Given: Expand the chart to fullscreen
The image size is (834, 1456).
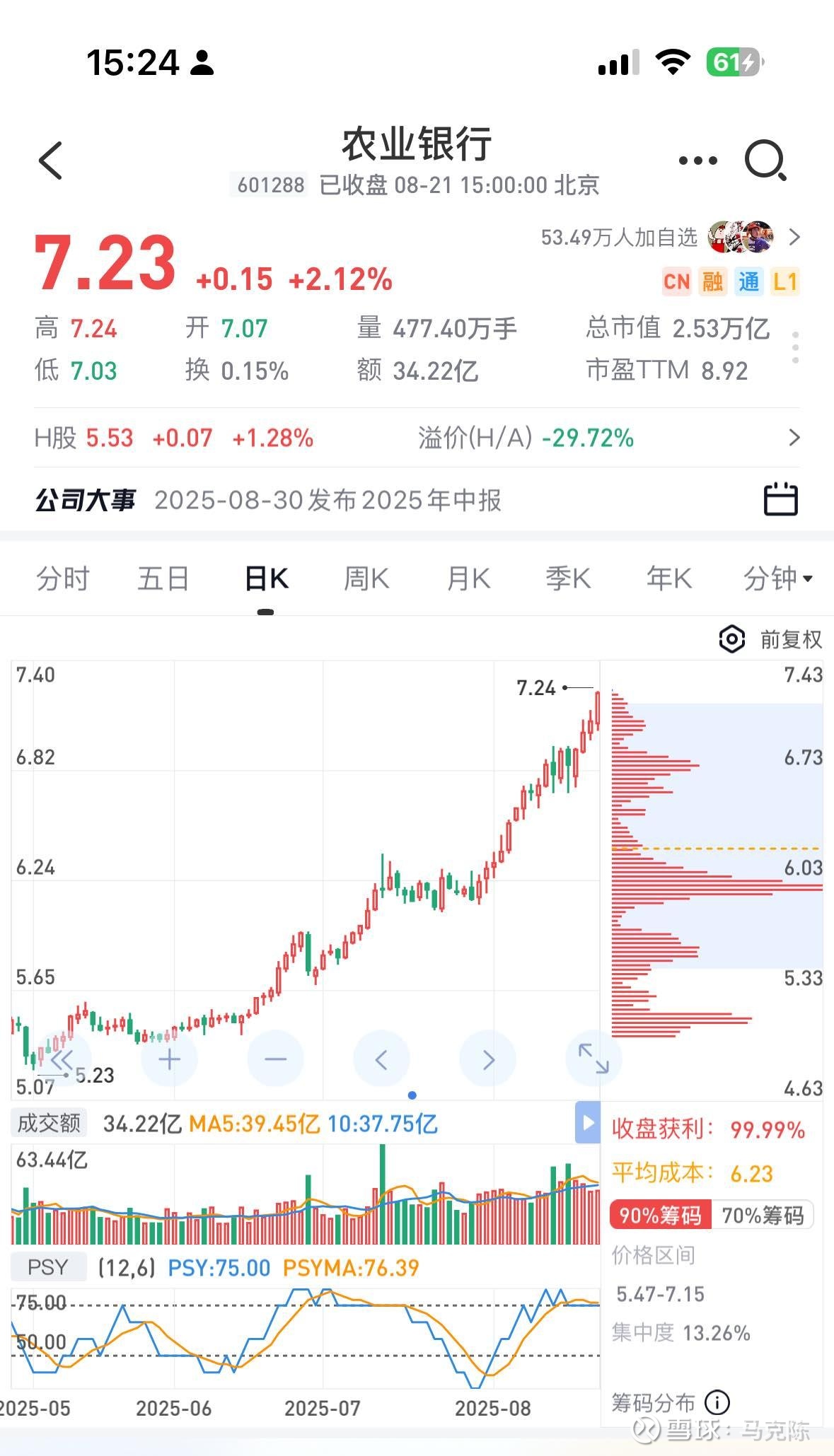Looking at the screenshot, I should (x=593, y=1059).
